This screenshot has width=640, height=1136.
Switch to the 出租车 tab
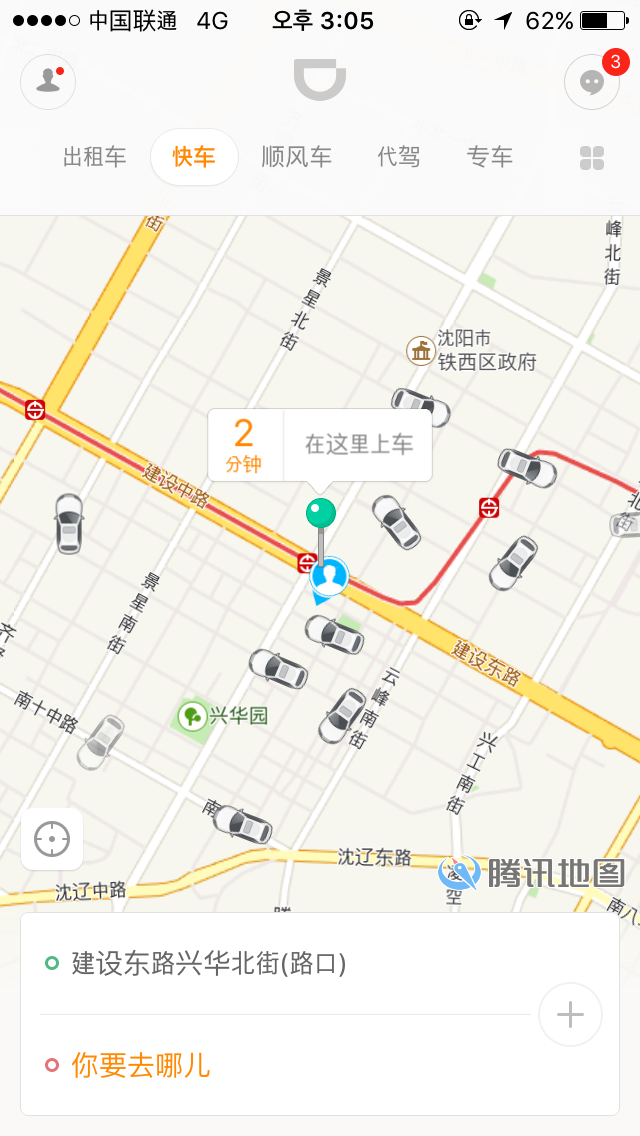94,157
